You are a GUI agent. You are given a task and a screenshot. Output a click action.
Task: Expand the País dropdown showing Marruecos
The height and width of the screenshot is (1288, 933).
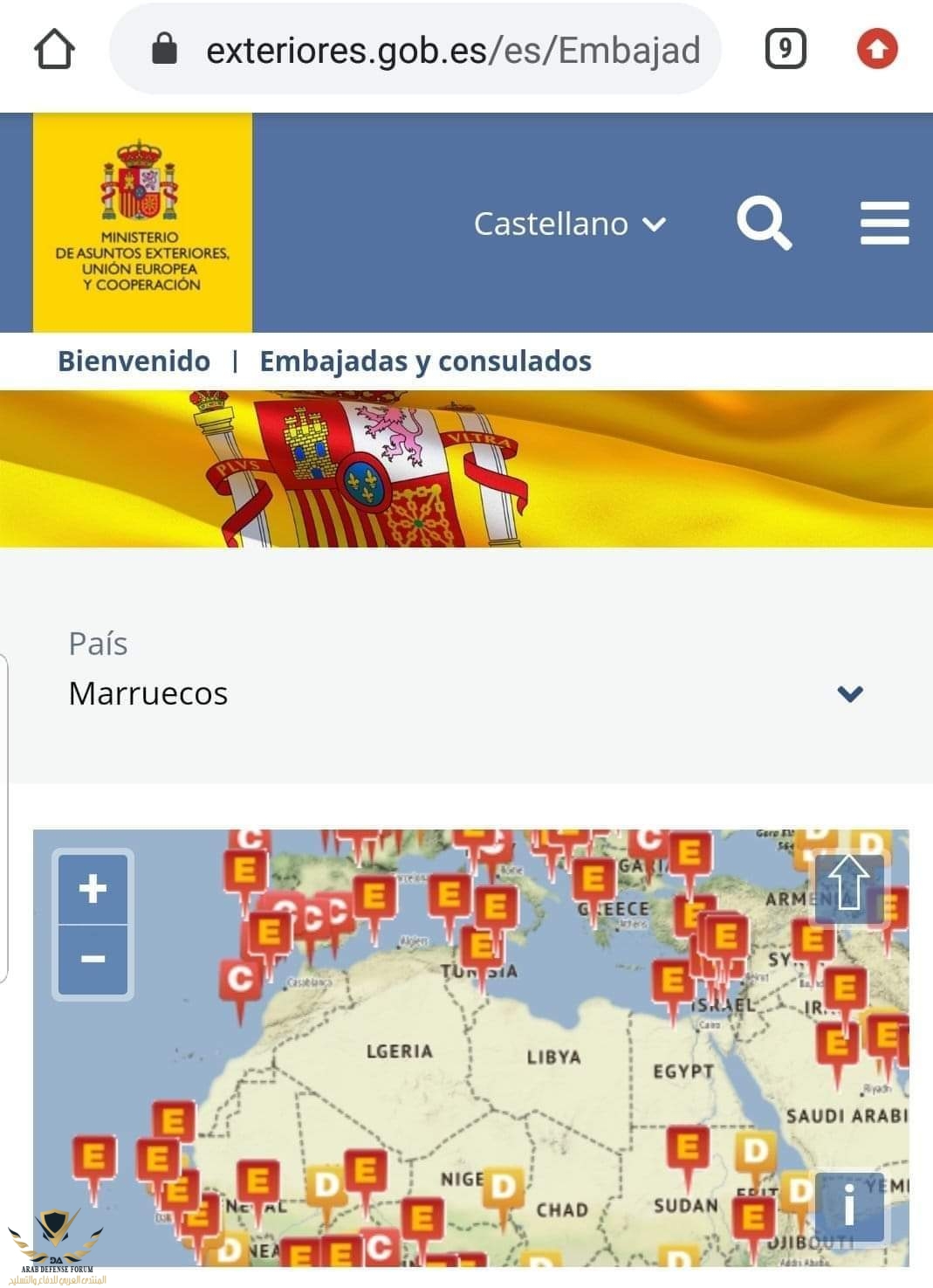(x=465, y=693)
